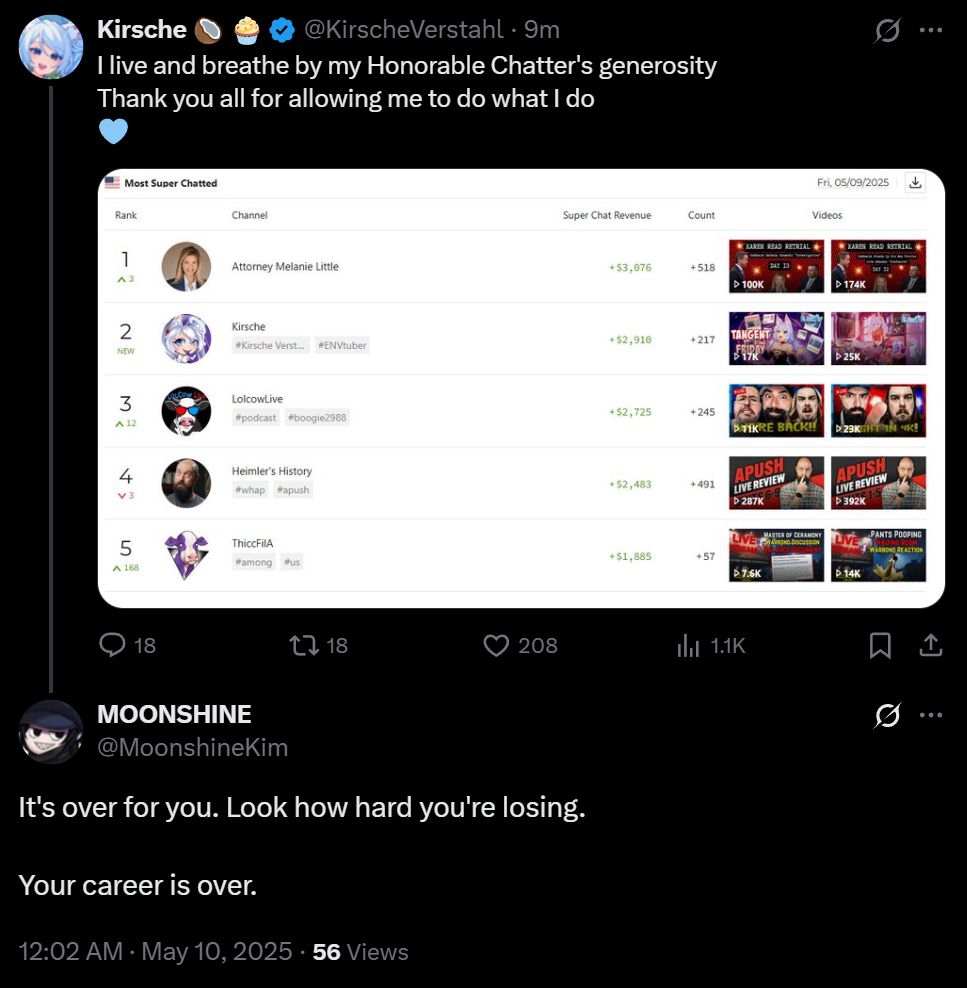Open the Grok icon on Kirsche's post
The image size is (967, 988).
(886, 31)
